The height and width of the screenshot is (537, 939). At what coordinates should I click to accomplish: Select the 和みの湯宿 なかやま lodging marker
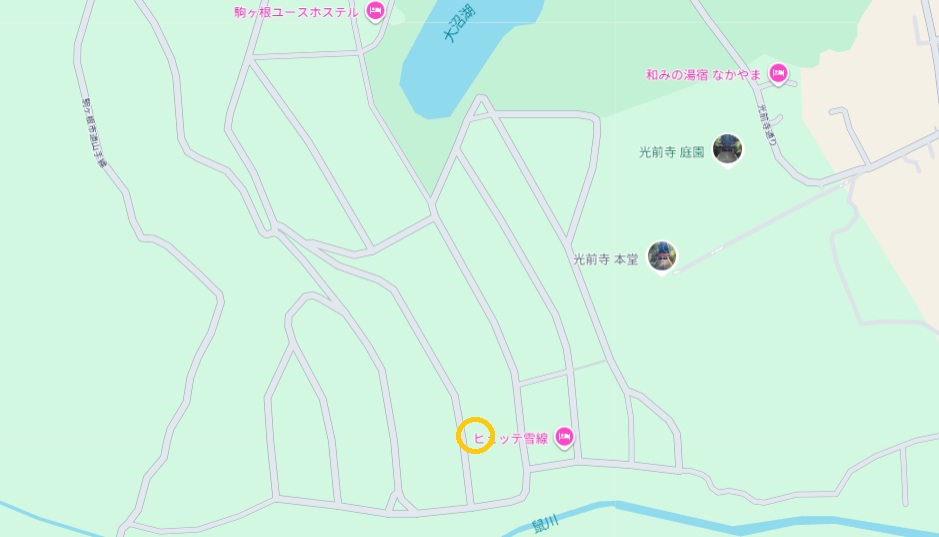[778, 74]
